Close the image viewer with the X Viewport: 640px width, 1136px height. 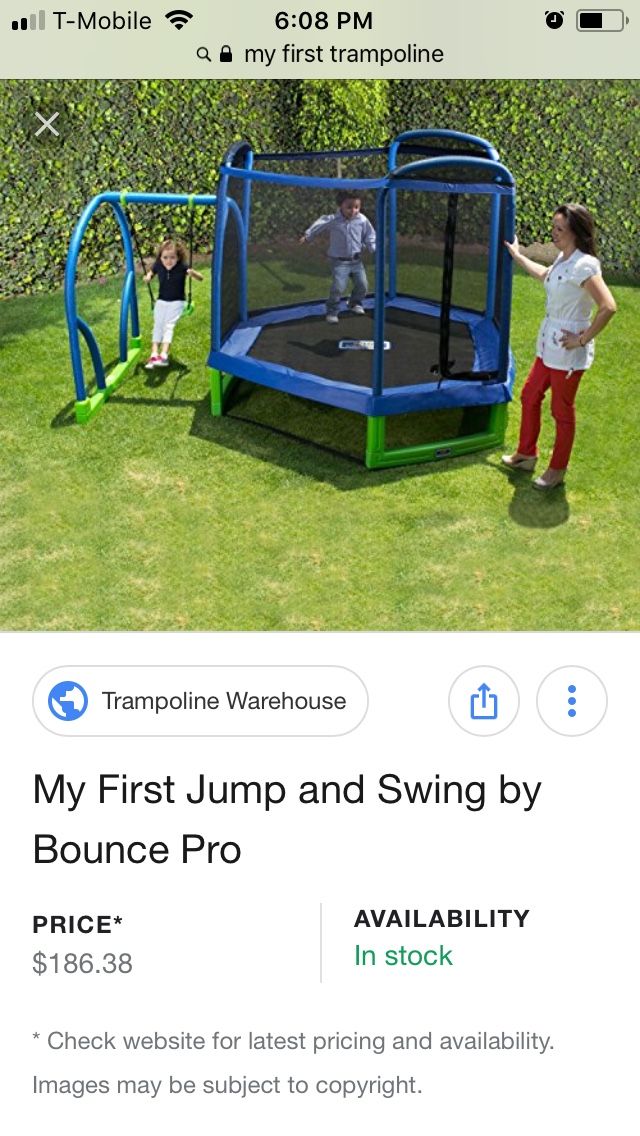pos(47,125)
